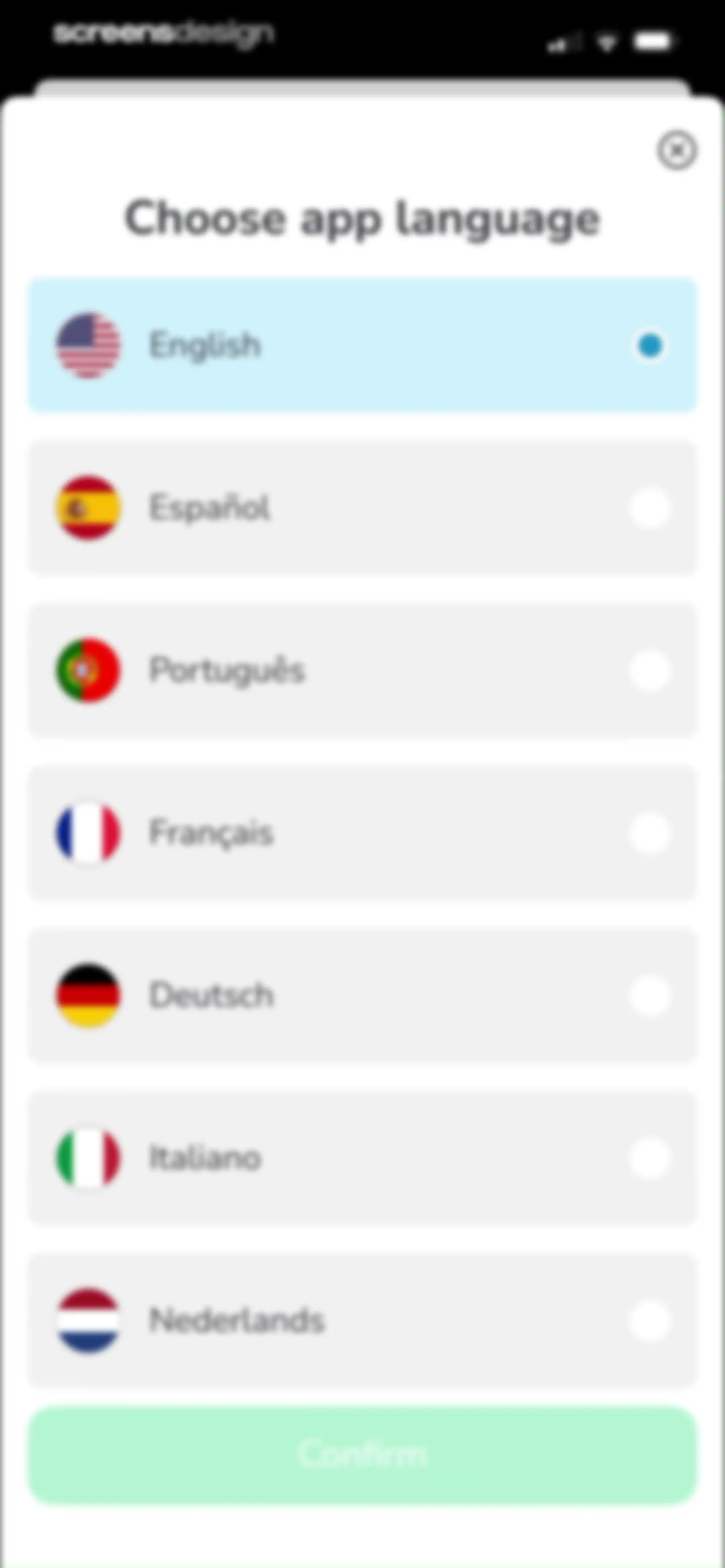Switch app language to Deutsch

tap(362, 995)
